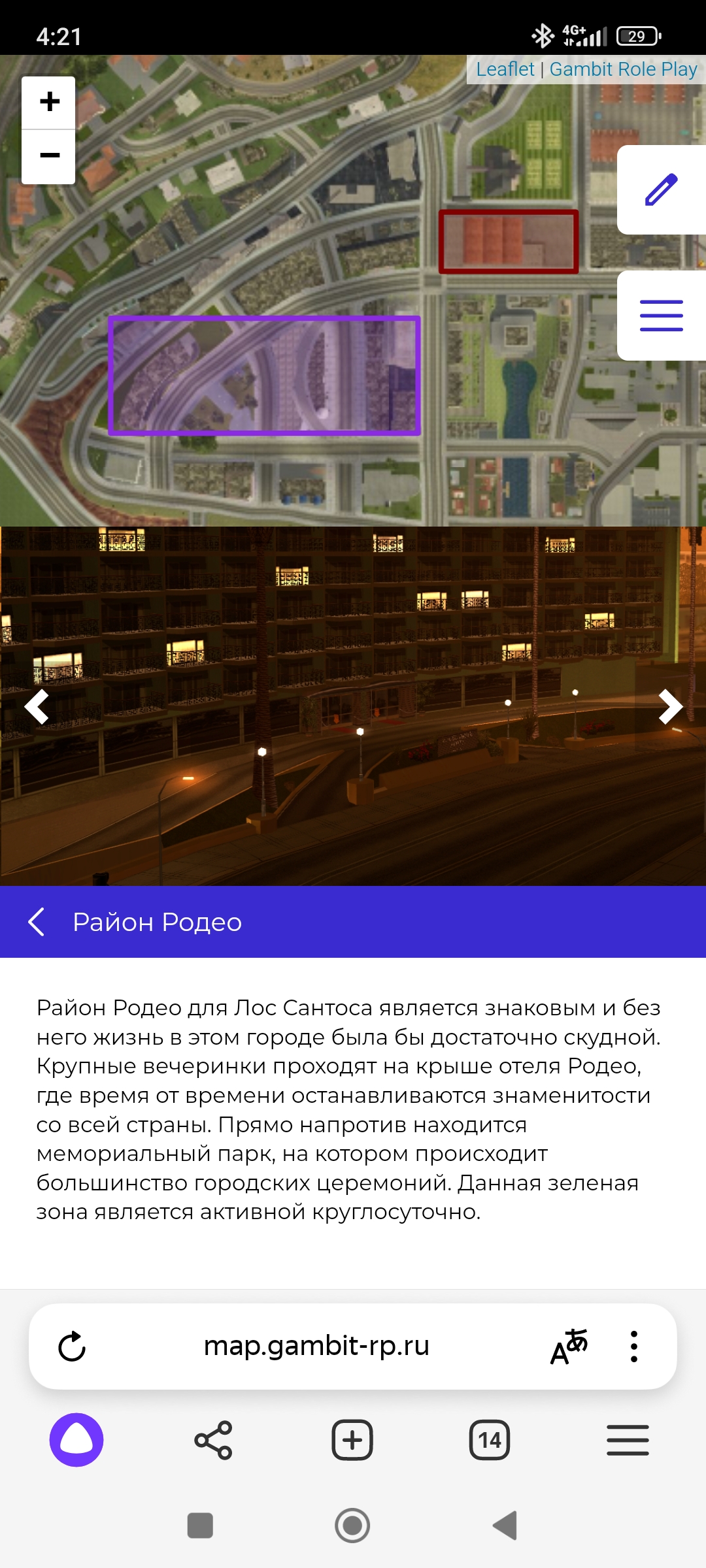The image size is (706, 1568).
Task: Go back from Район Родео
Action: tap(37, 922)
